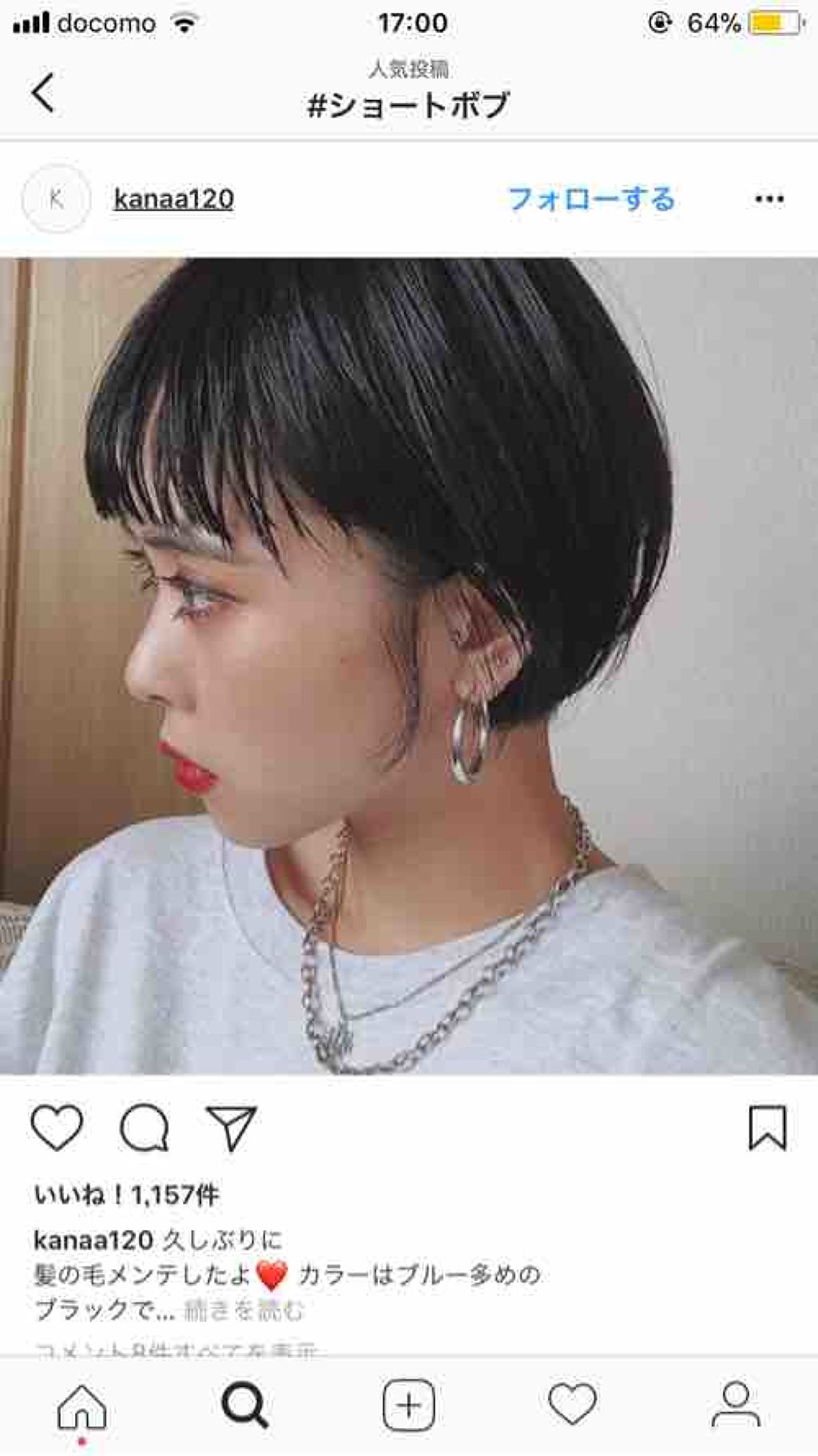818x1456 pixels.
Task: View who liked via いいね！1,157件
Action: (x=126, y=1195)
